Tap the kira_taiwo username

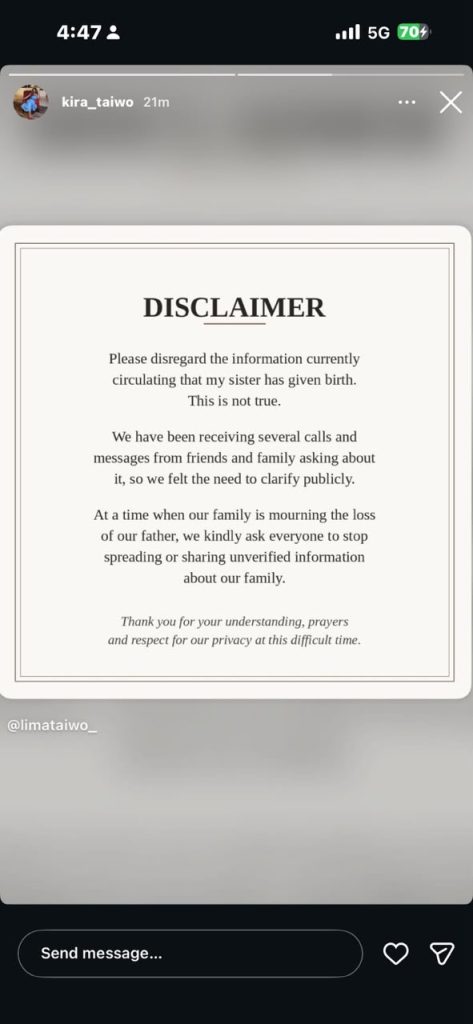99,103
